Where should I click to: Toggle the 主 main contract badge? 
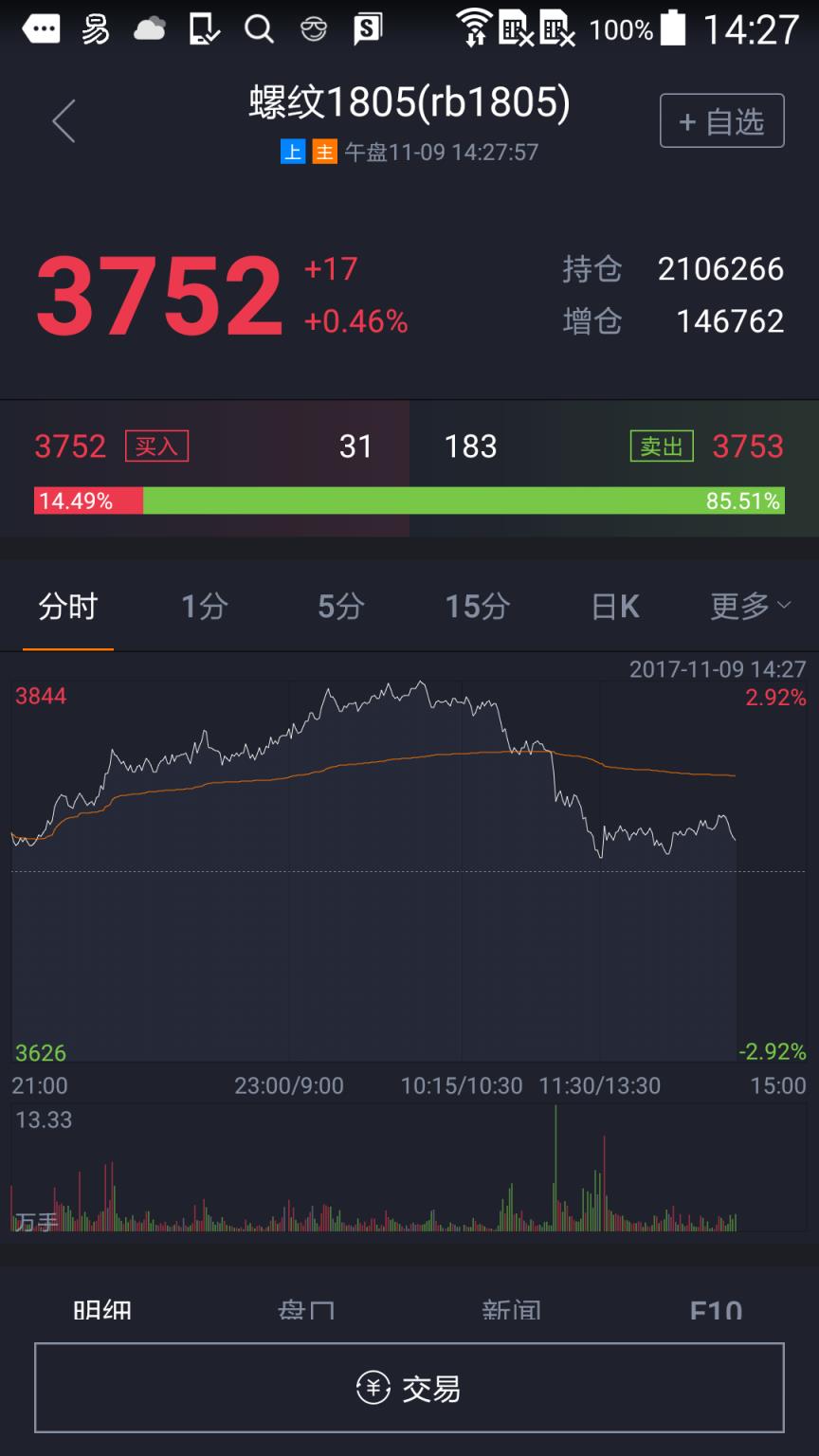click(x=323, y=152)
